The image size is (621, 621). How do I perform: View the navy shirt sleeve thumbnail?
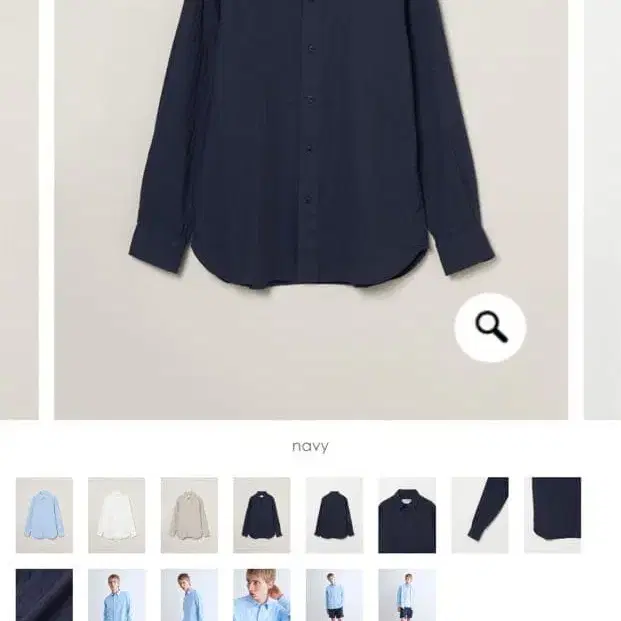pos(480,515)
